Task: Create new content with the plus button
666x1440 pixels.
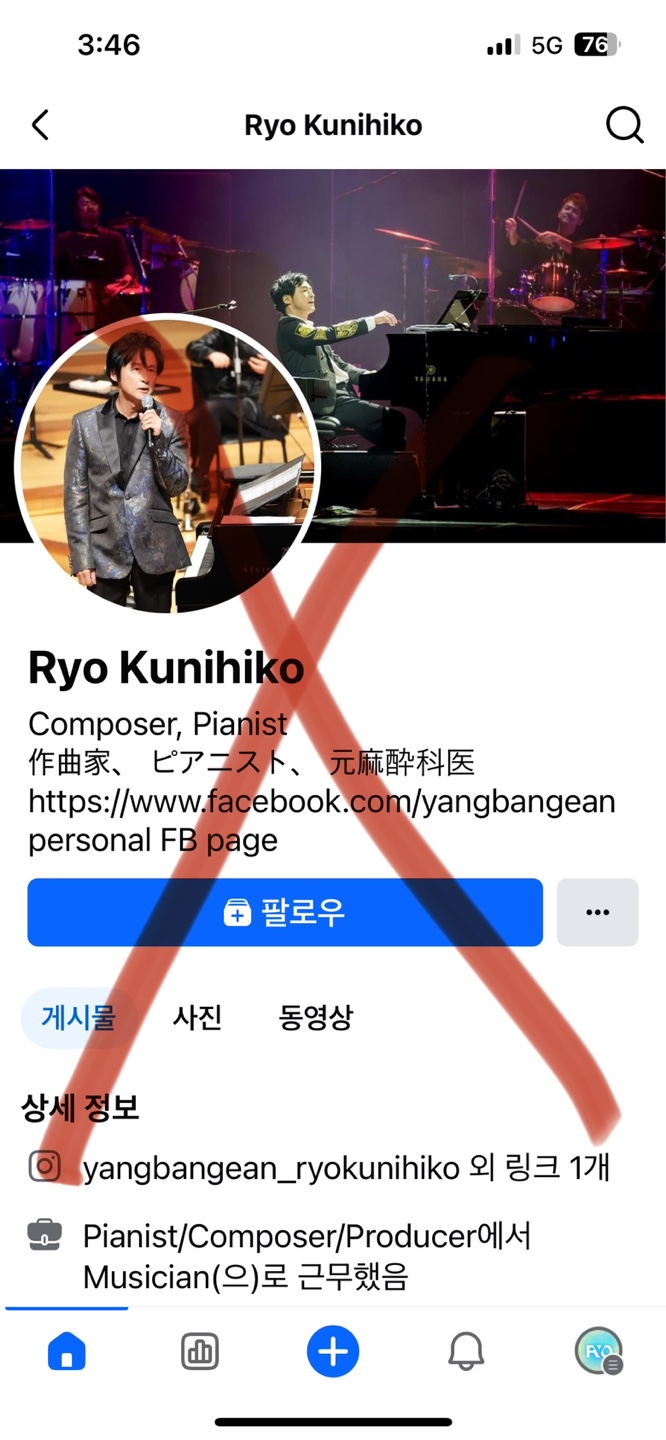Action: pos(333,1352)
